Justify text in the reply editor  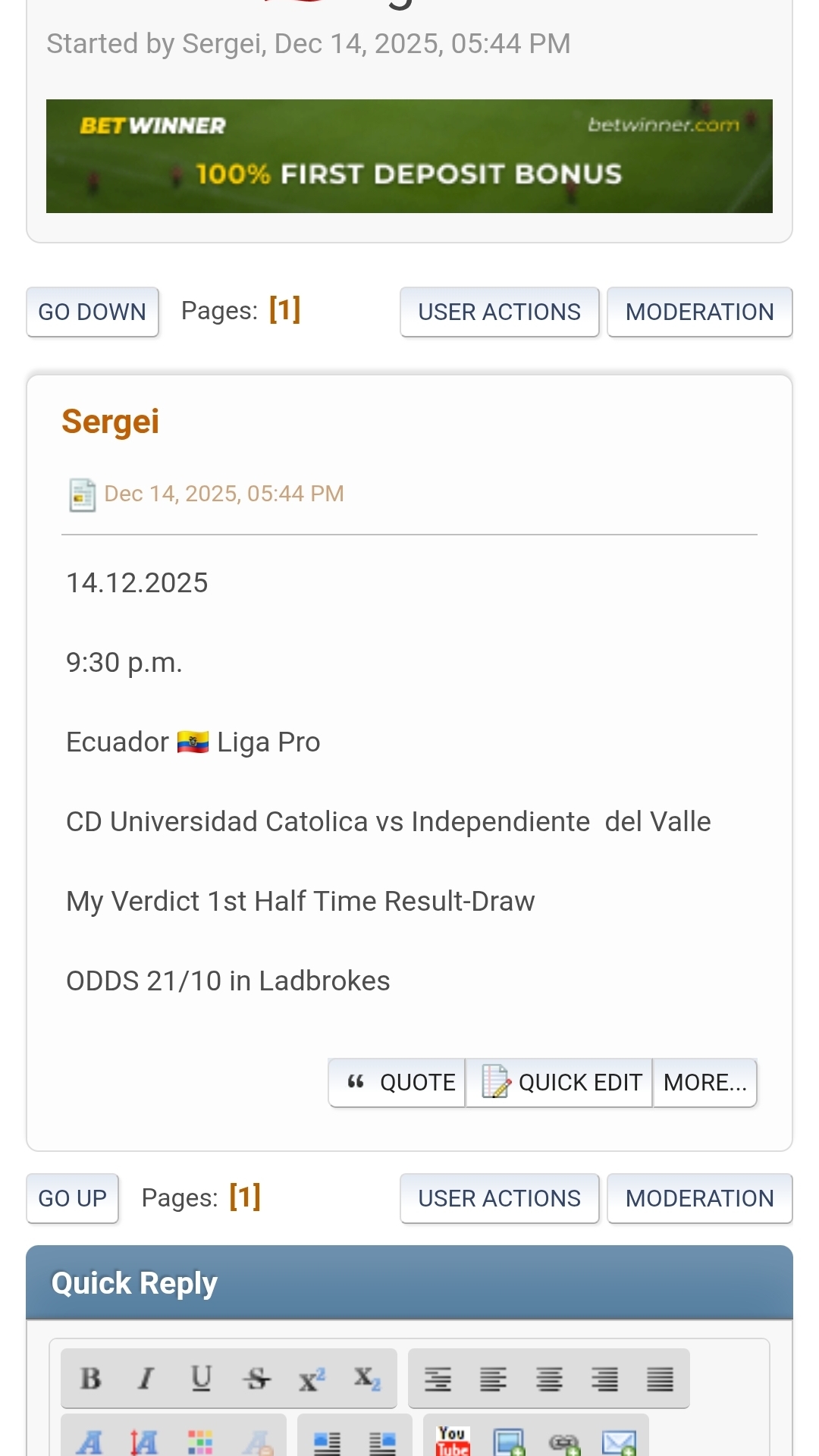click(x=660, y=1379)
